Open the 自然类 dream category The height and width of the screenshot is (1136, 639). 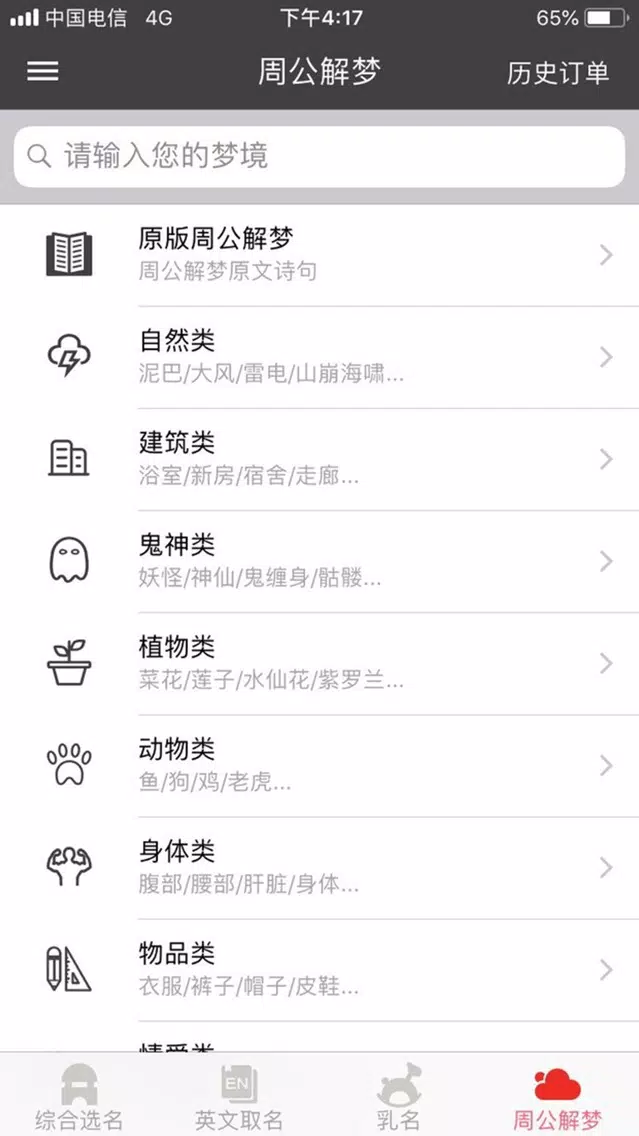320,357
